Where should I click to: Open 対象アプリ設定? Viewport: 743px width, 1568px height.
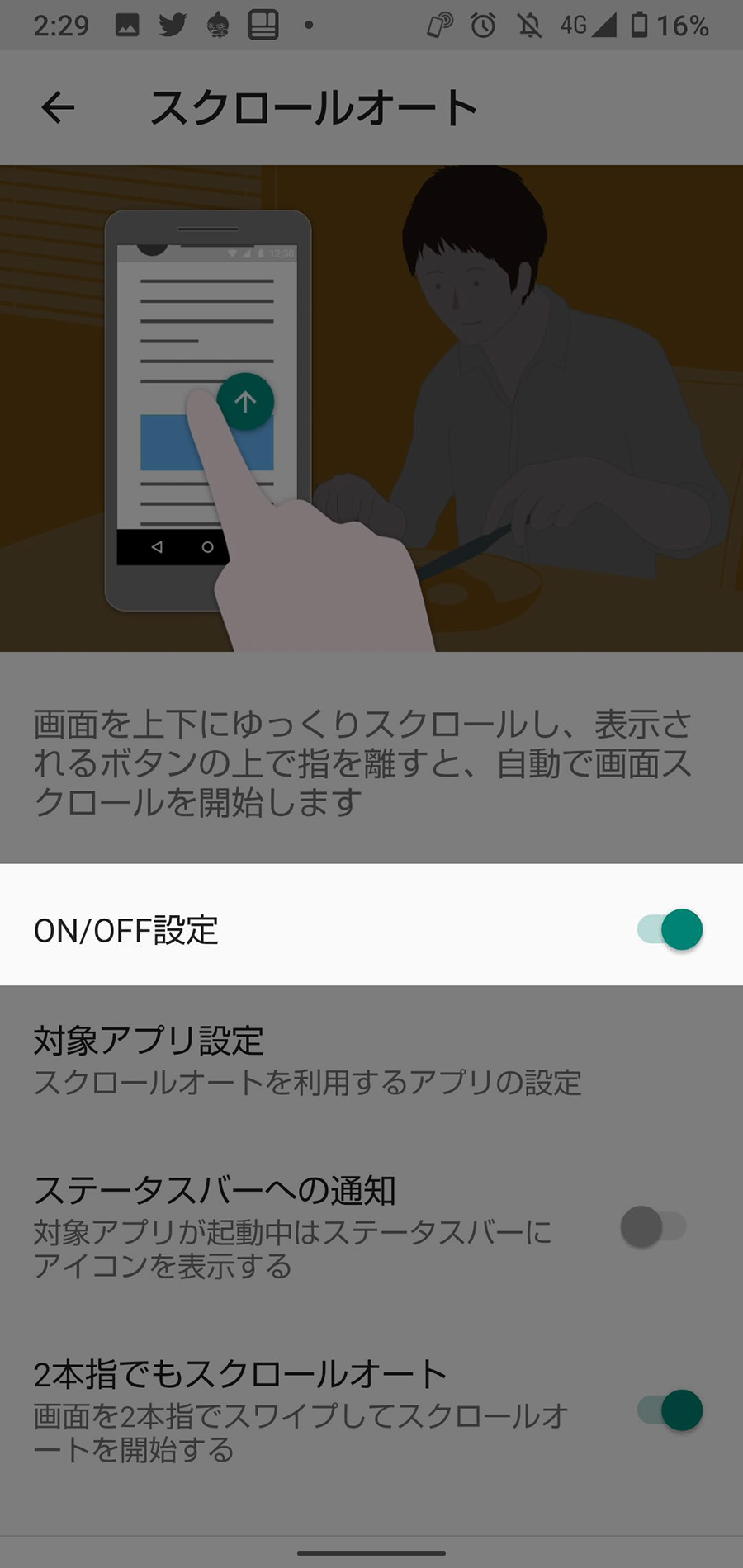371,1060
